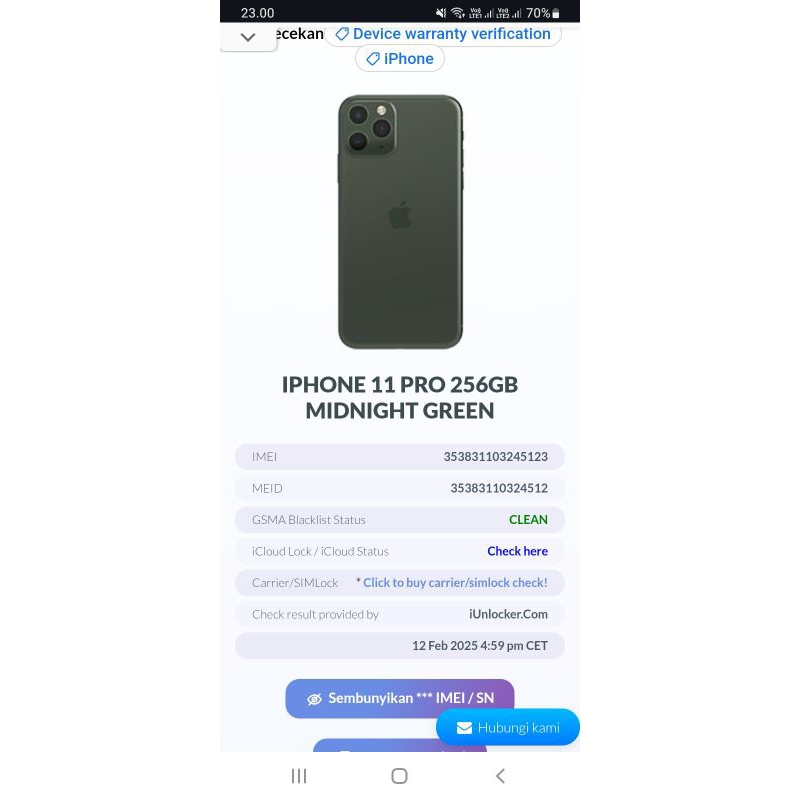Tap Check here for iCloud status
The width and height of the screenshot is (800, 800).
[x=517, y=551]
